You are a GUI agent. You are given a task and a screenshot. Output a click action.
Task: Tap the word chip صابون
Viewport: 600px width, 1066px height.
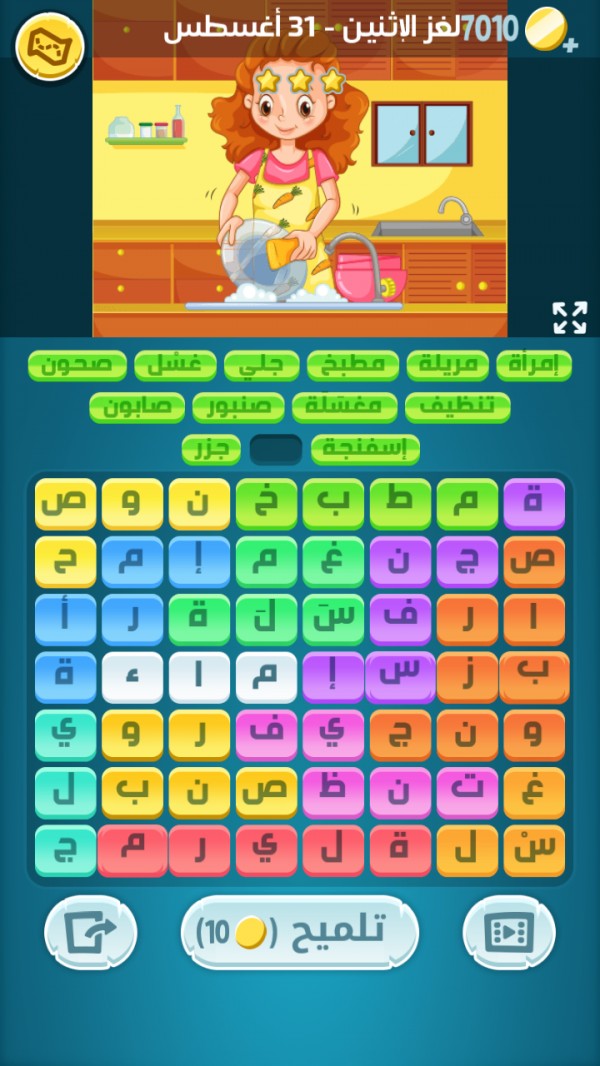pos(137,407)
